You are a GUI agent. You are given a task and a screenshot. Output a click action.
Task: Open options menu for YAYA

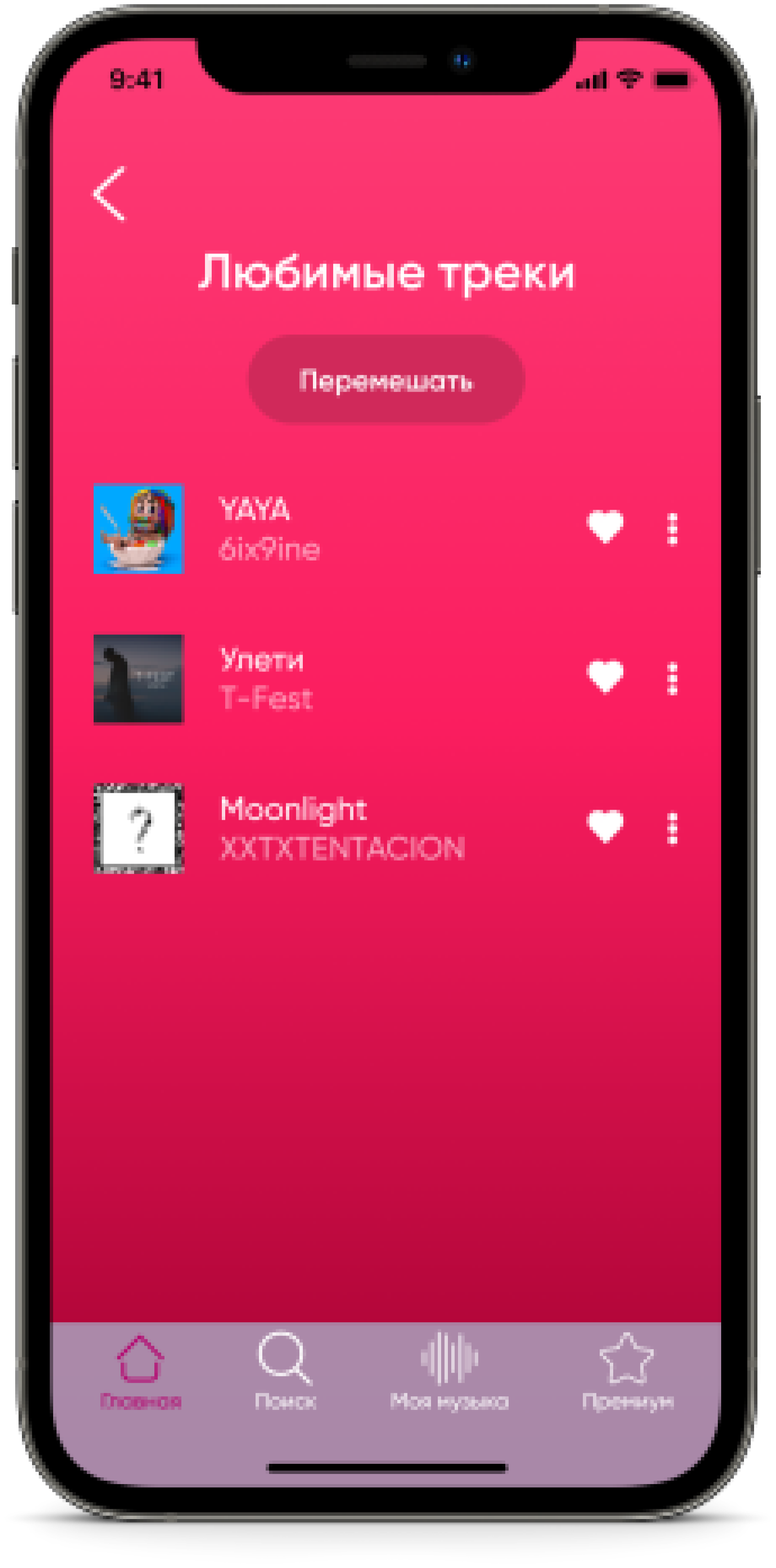[672, 528]
